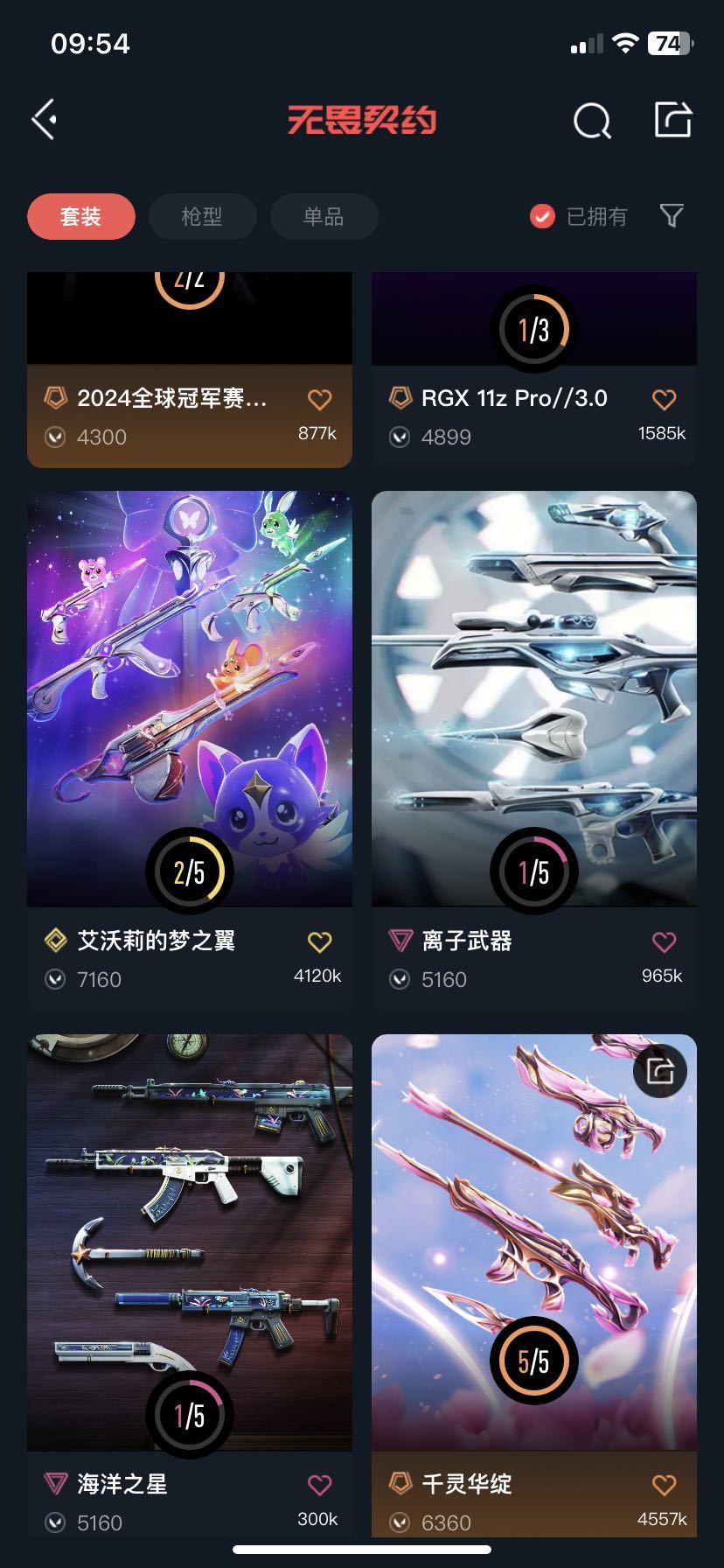This screenshot has width=724, height=1568.
Task: Select the 套装 tab
Action: (x=81, y=216)
